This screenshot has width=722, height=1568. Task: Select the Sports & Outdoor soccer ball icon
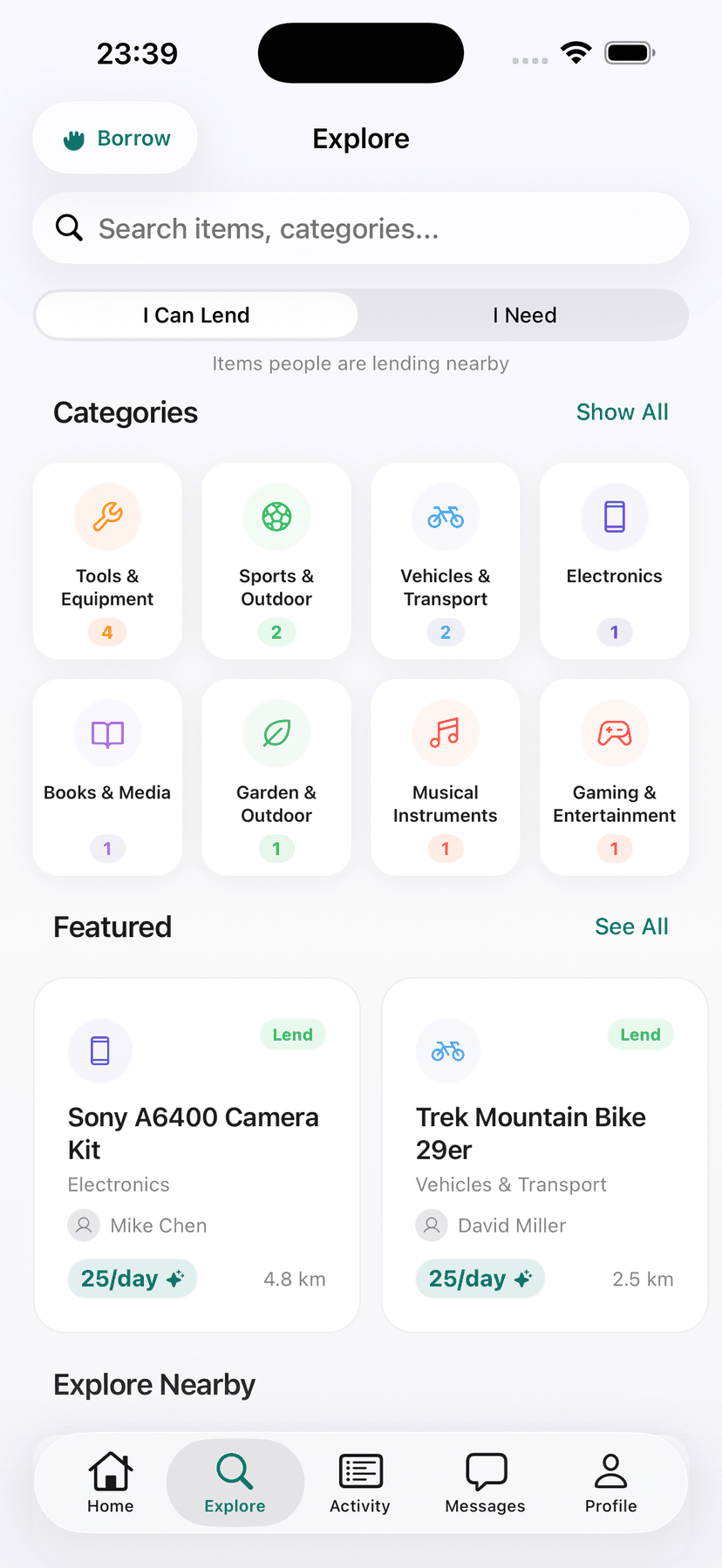(276, 516)
